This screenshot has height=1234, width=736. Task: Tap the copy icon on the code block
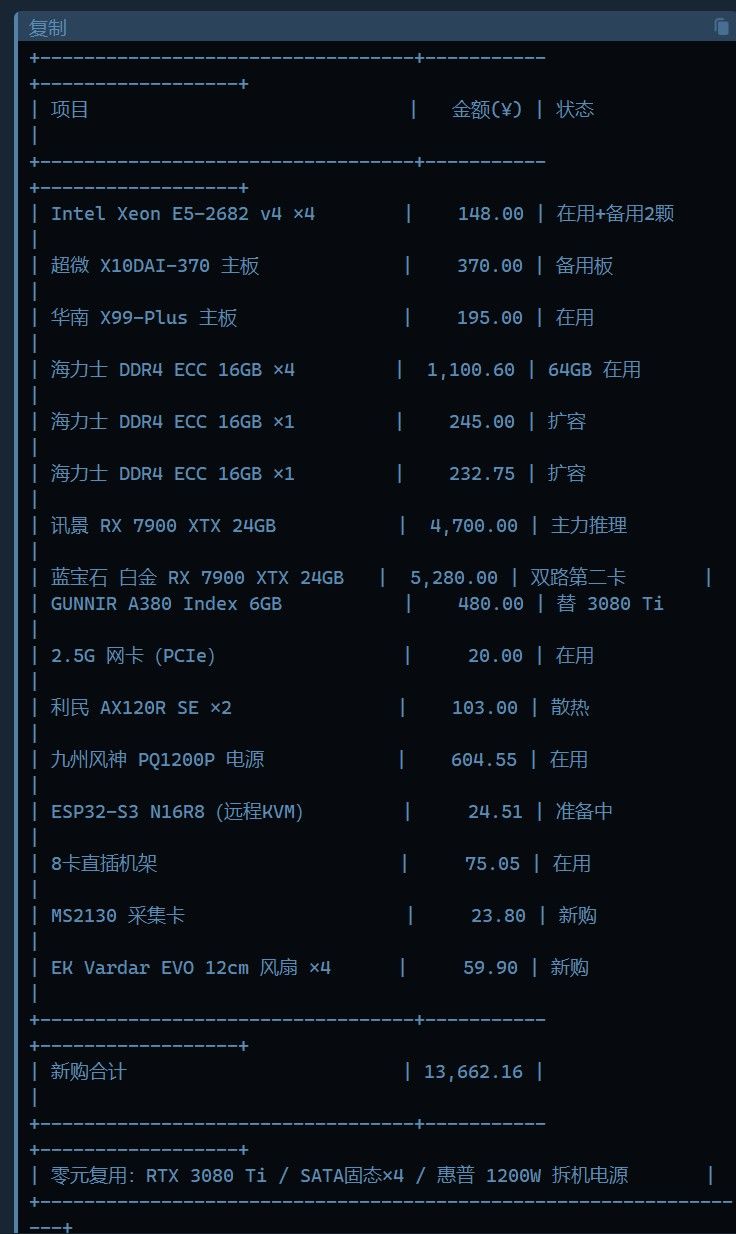(722, 27)
